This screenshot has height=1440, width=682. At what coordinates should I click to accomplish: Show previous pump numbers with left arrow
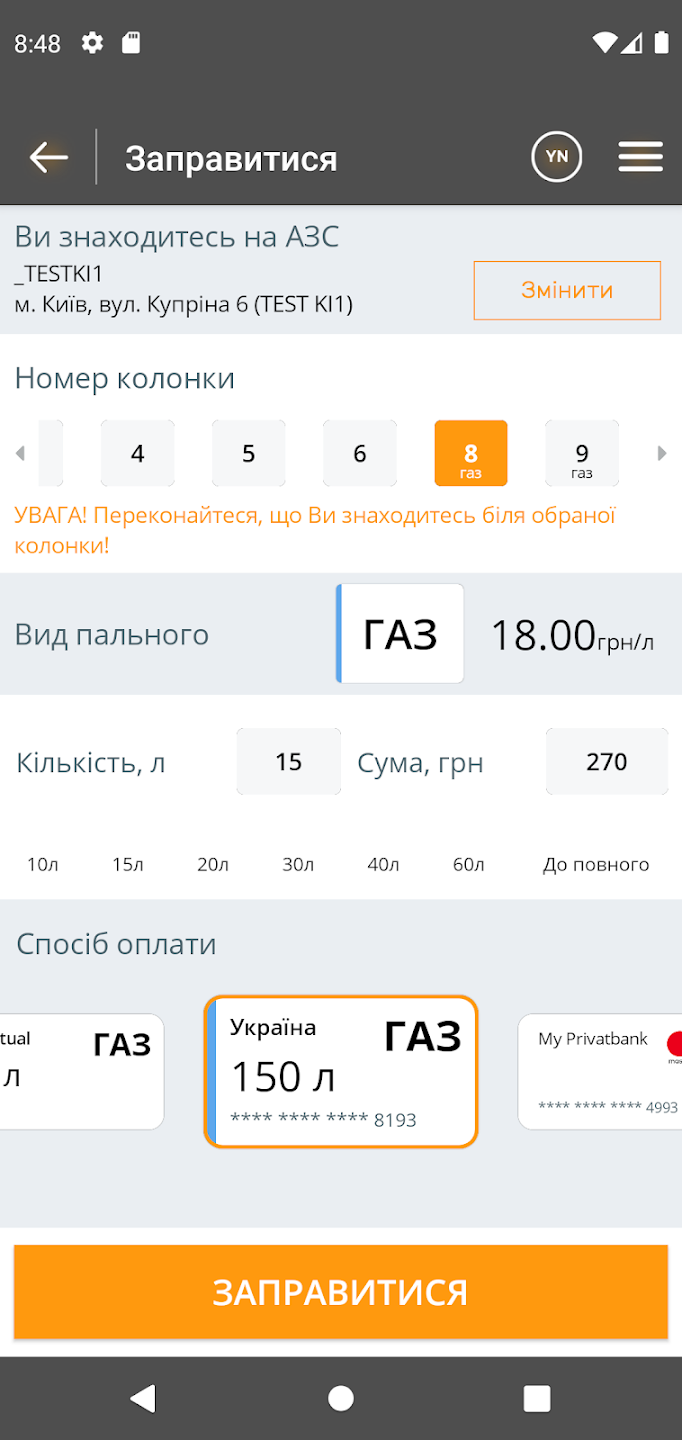20,454
